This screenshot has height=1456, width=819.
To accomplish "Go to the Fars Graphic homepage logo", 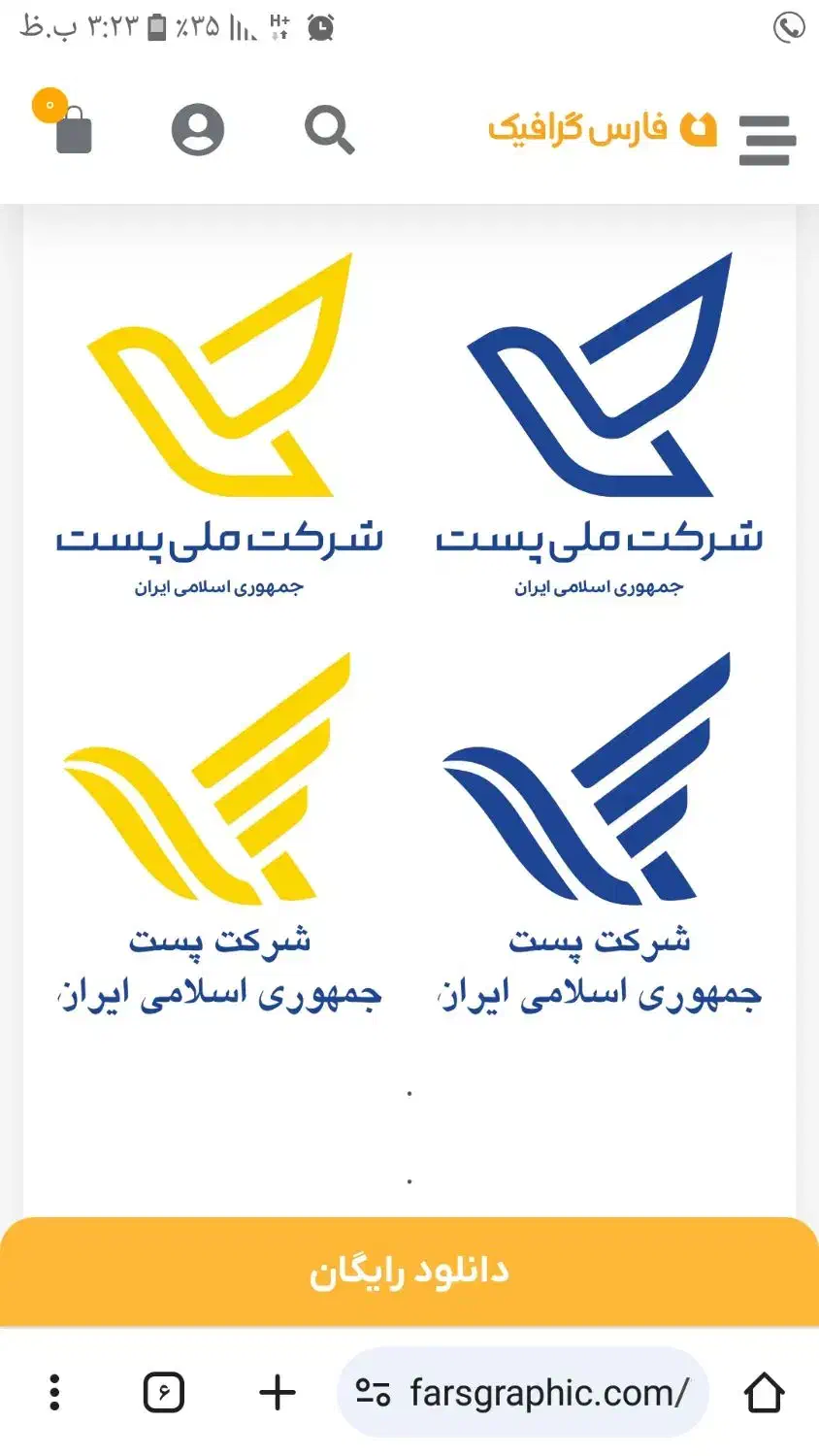I will pyautogui.click(x=603, y=129).
